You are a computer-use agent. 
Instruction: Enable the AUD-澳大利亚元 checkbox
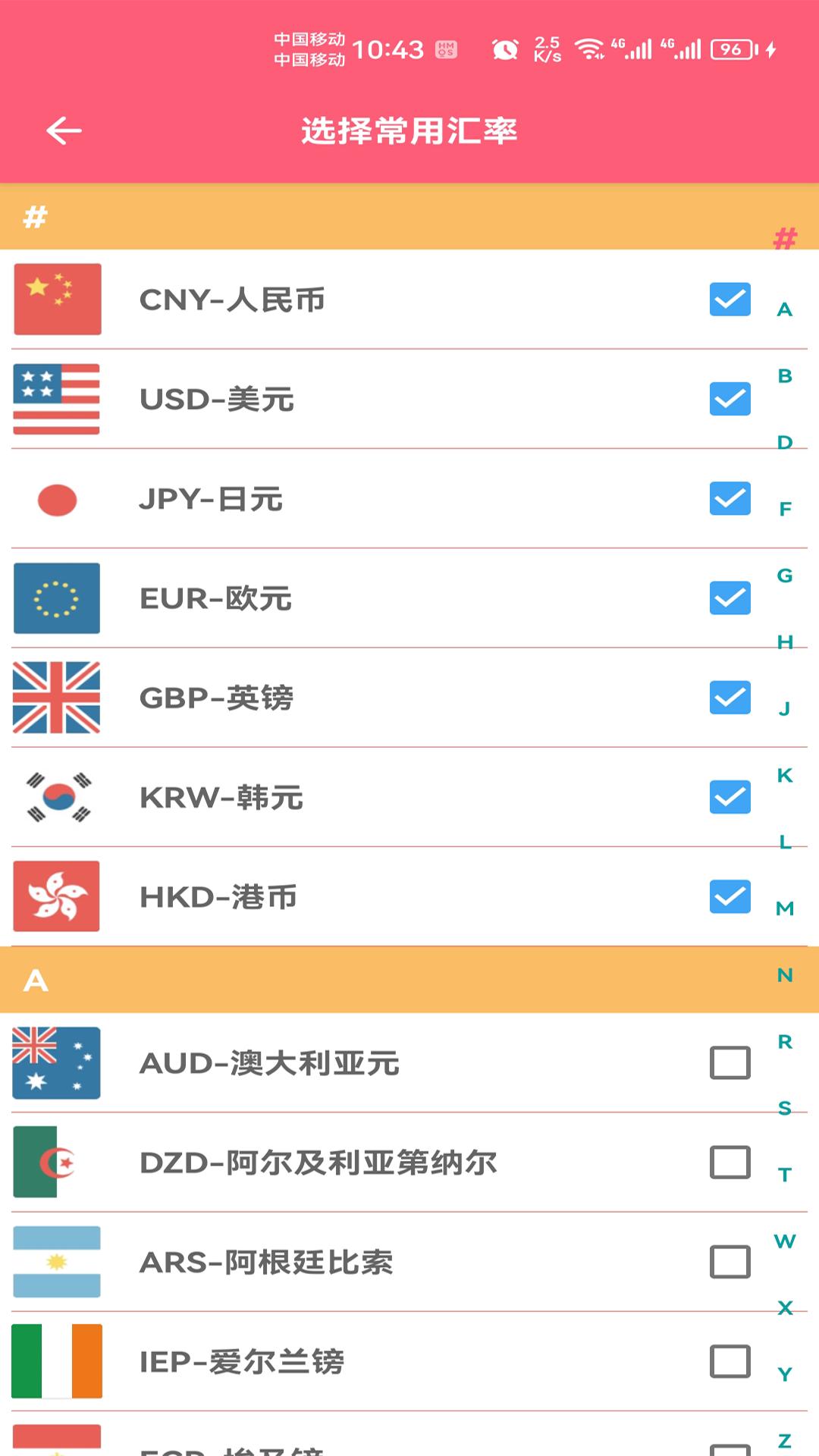(x=729, y=1063)
